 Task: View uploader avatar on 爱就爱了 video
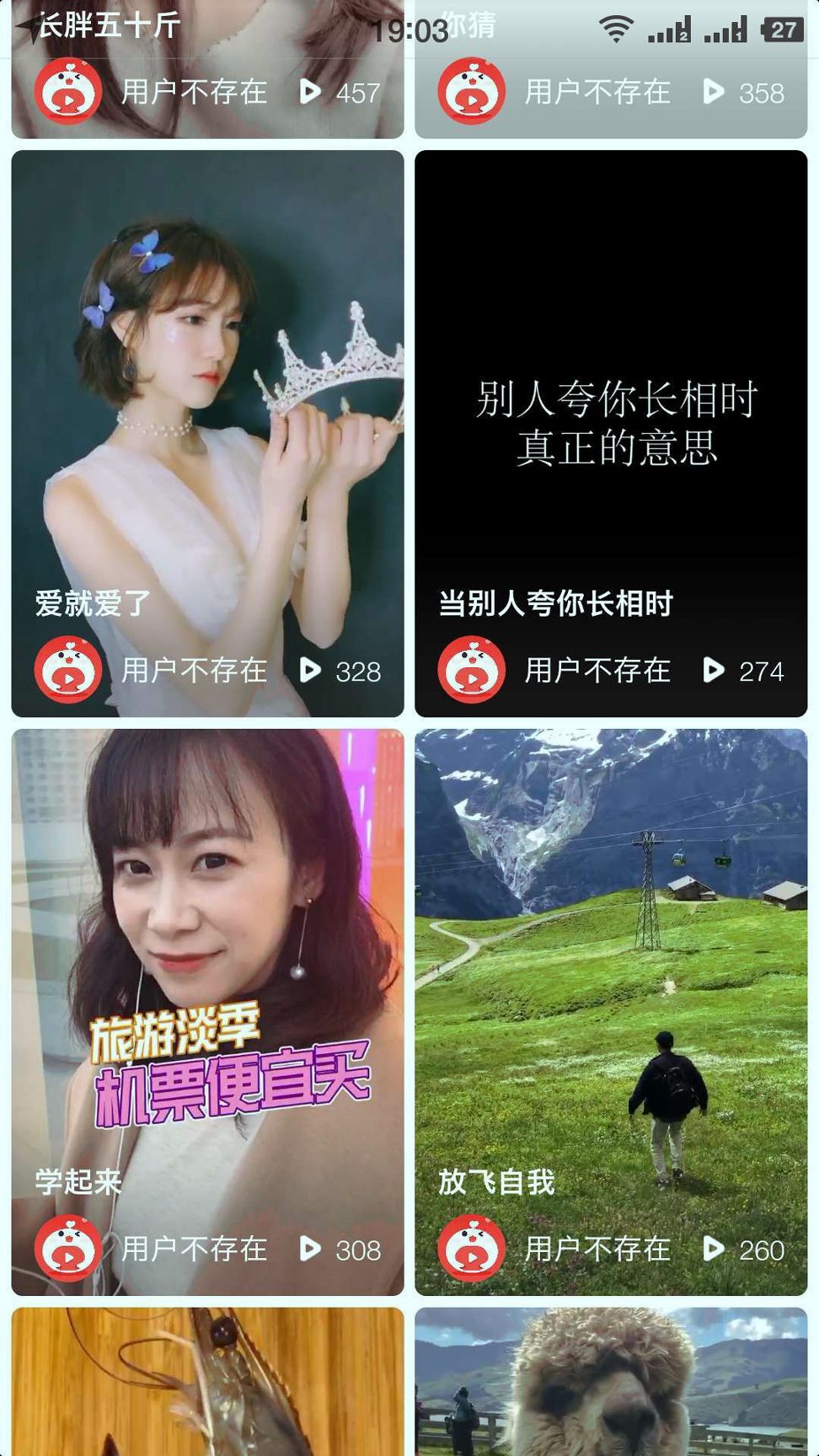click(x=68, y=671)
